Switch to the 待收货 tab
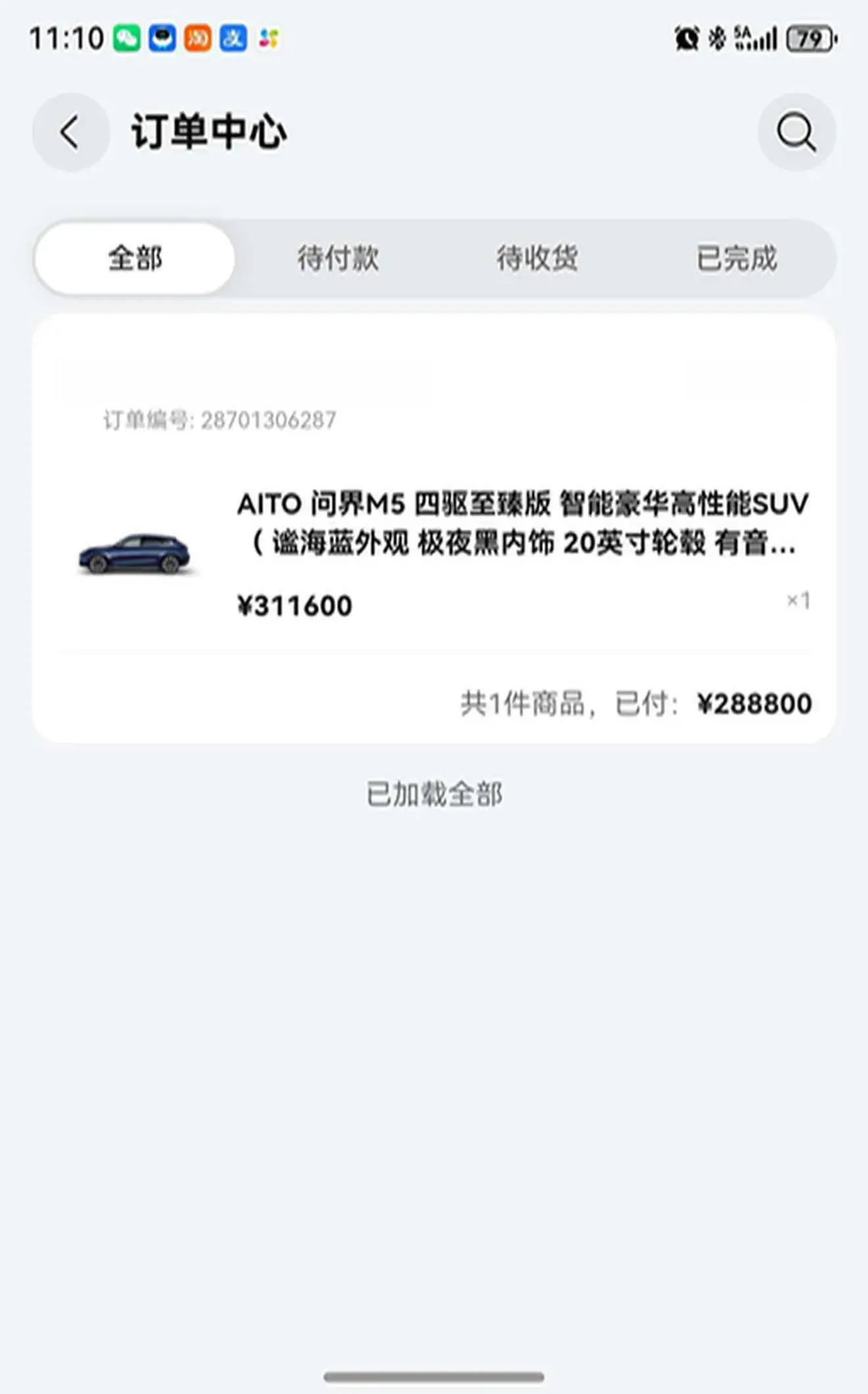 [x=537, y=258]
